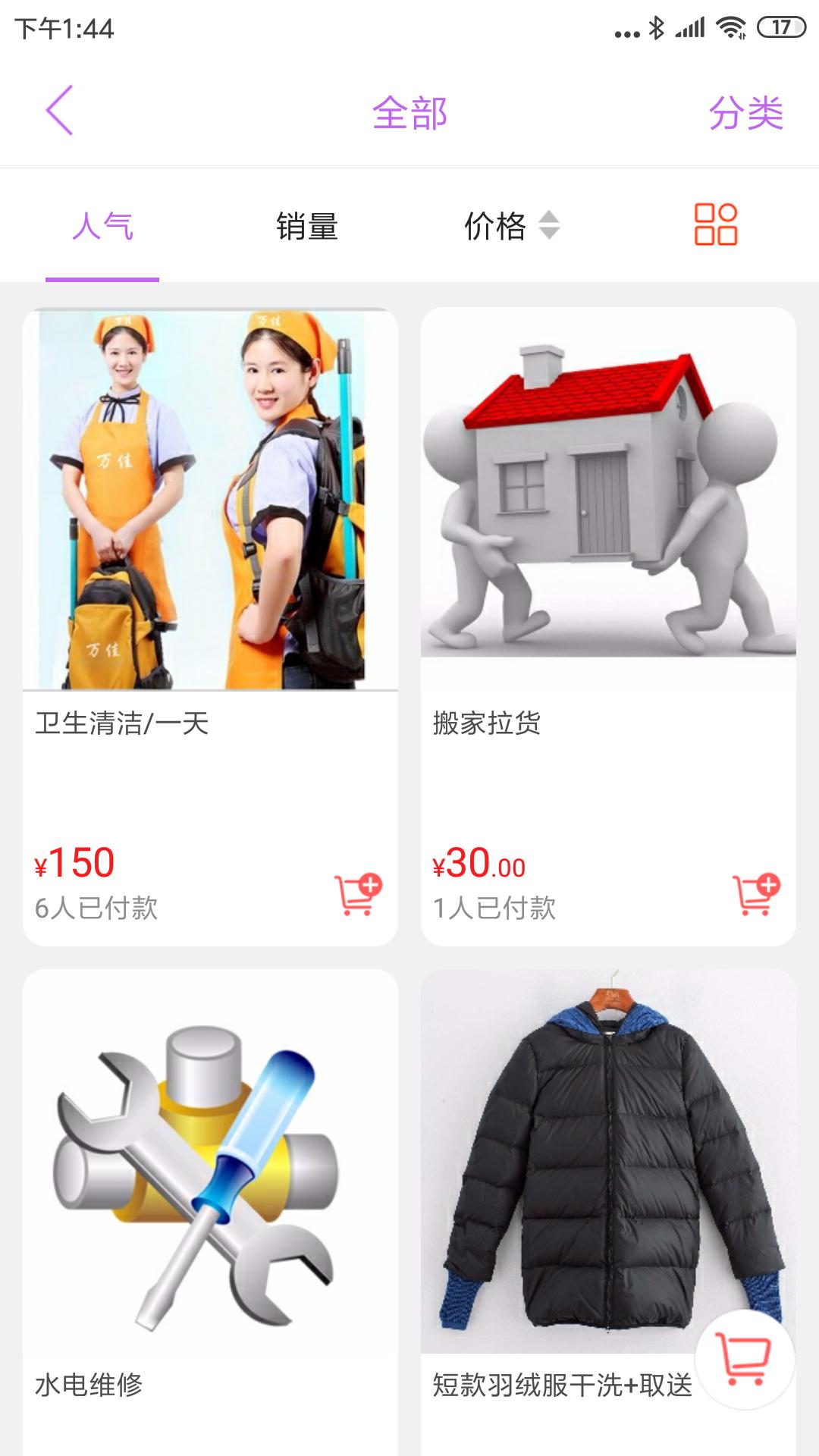The image size is (819, 1456).
Task: Add 卫生清洁/一天 to the cart
Action: pos(358,895)
